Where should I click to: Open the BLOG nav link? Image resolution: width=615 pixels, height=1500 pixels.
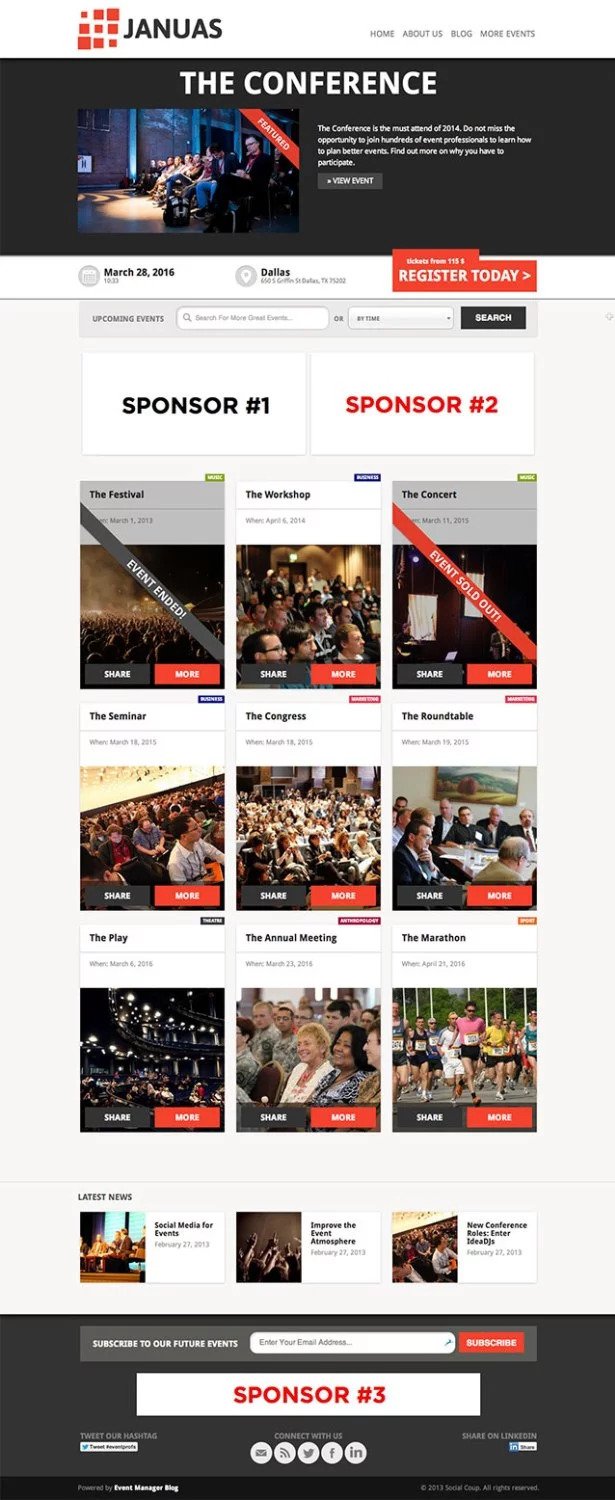click(461, 34)
